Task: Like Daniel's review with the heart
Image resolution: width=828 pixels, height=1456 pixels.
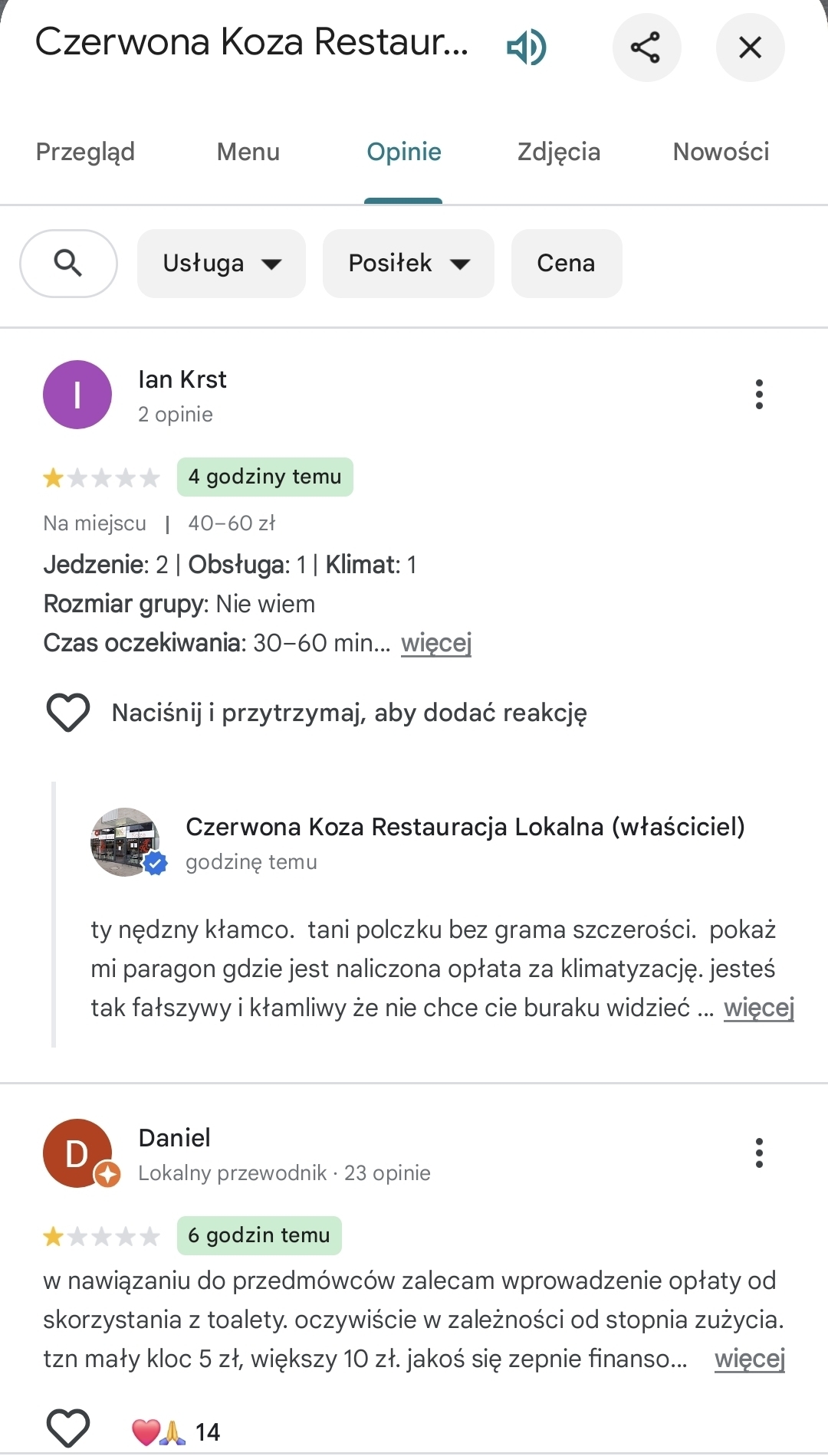Action: [68, 1429]
